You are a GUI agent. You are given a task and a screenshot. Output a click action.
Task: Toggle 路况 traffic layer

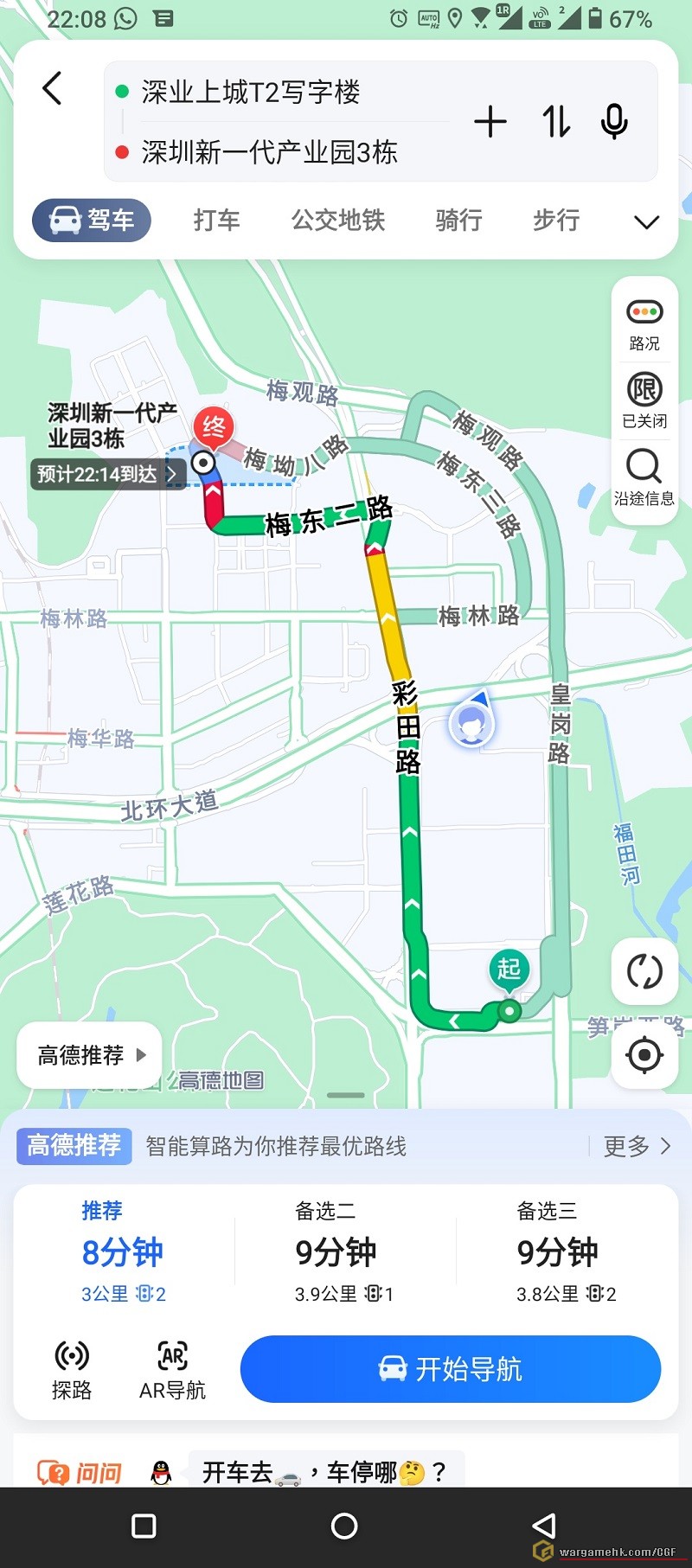pyautogui.click(x=644, y=323)
